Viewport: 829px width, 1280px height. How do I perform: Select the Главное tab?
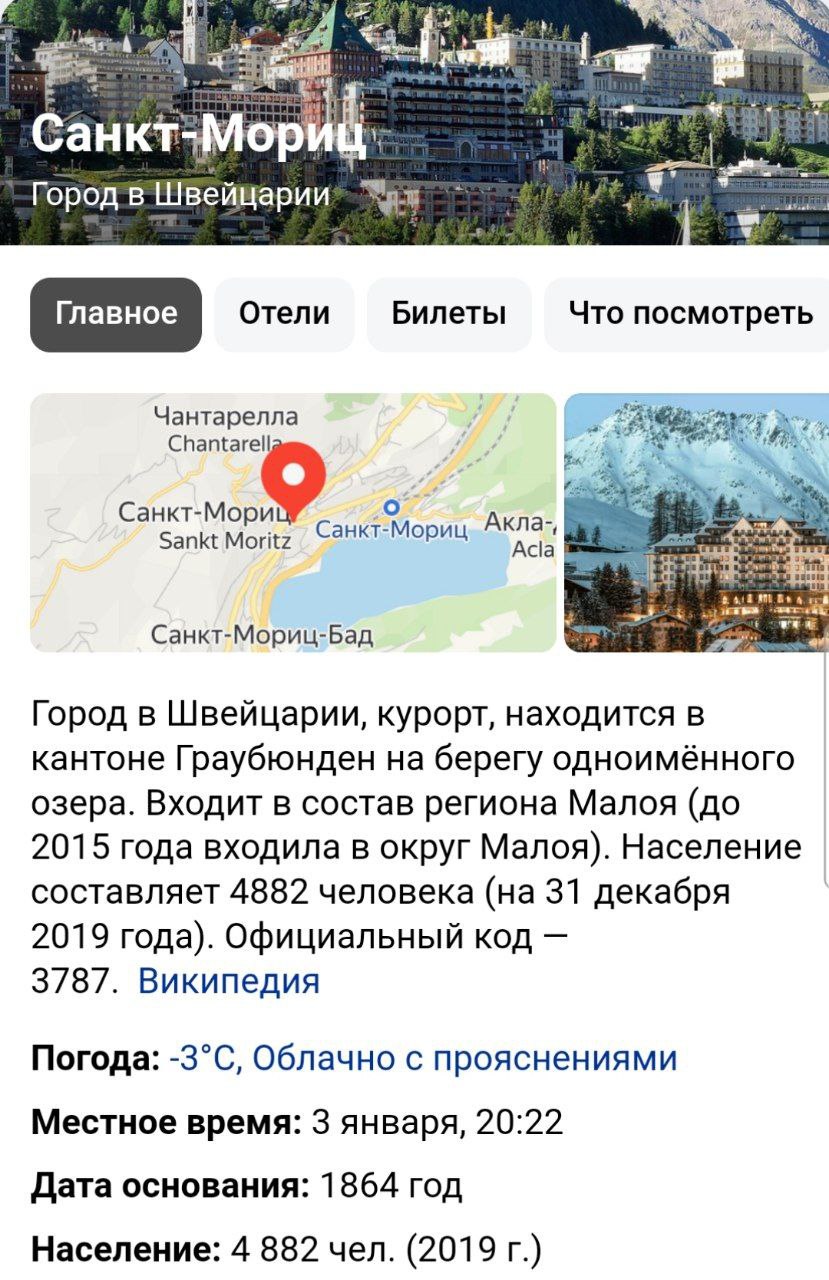(116, 314)
